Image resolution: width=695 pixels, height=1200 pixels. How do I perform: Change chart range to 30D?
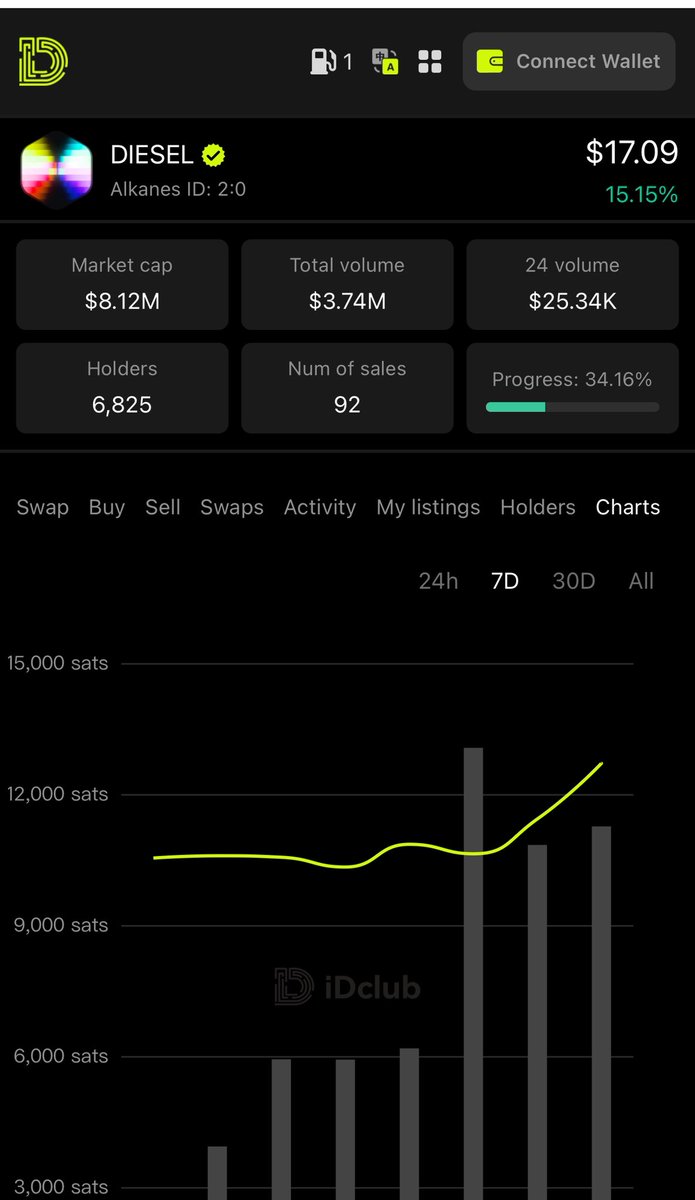click(574, 581)
